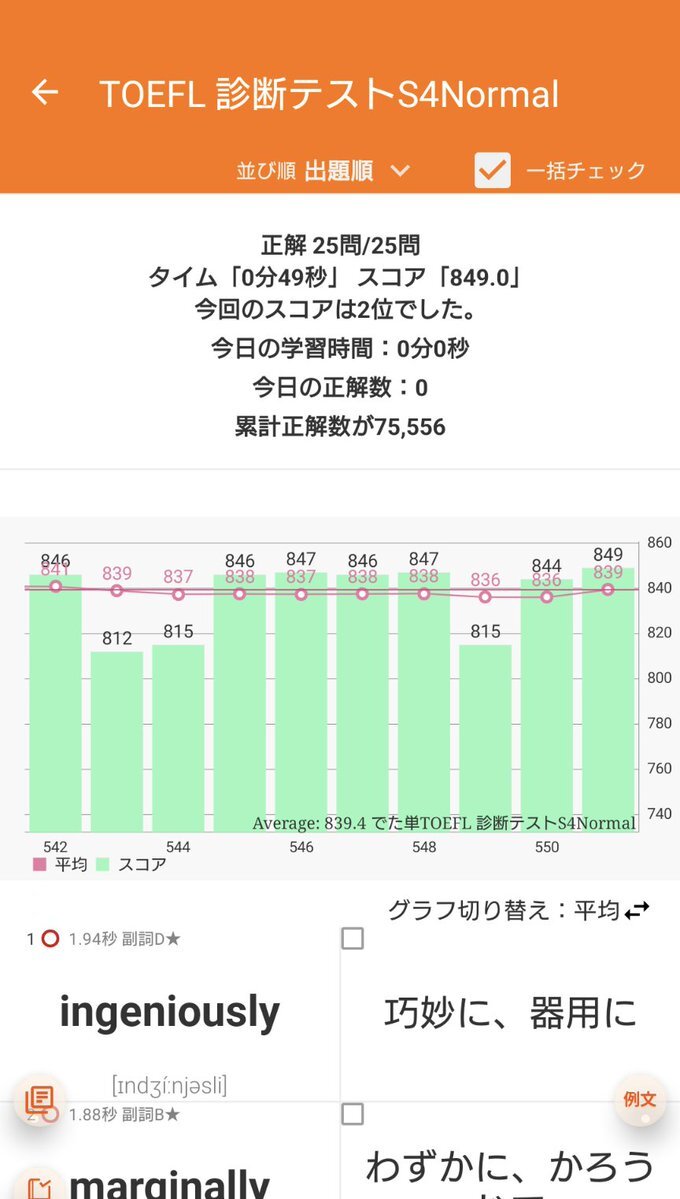Open the 並び順 出題順 sort dropdown
The image size is (680, 1199).
[323, 171]
